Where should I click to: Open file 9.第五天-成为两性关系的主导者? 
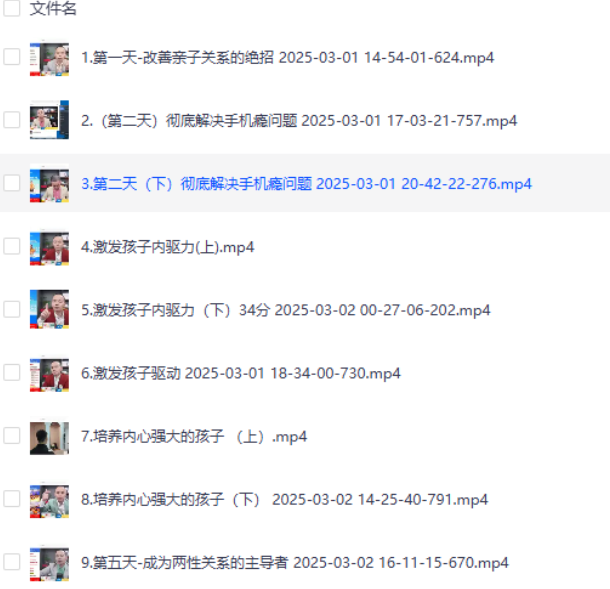tap(294, 562)
